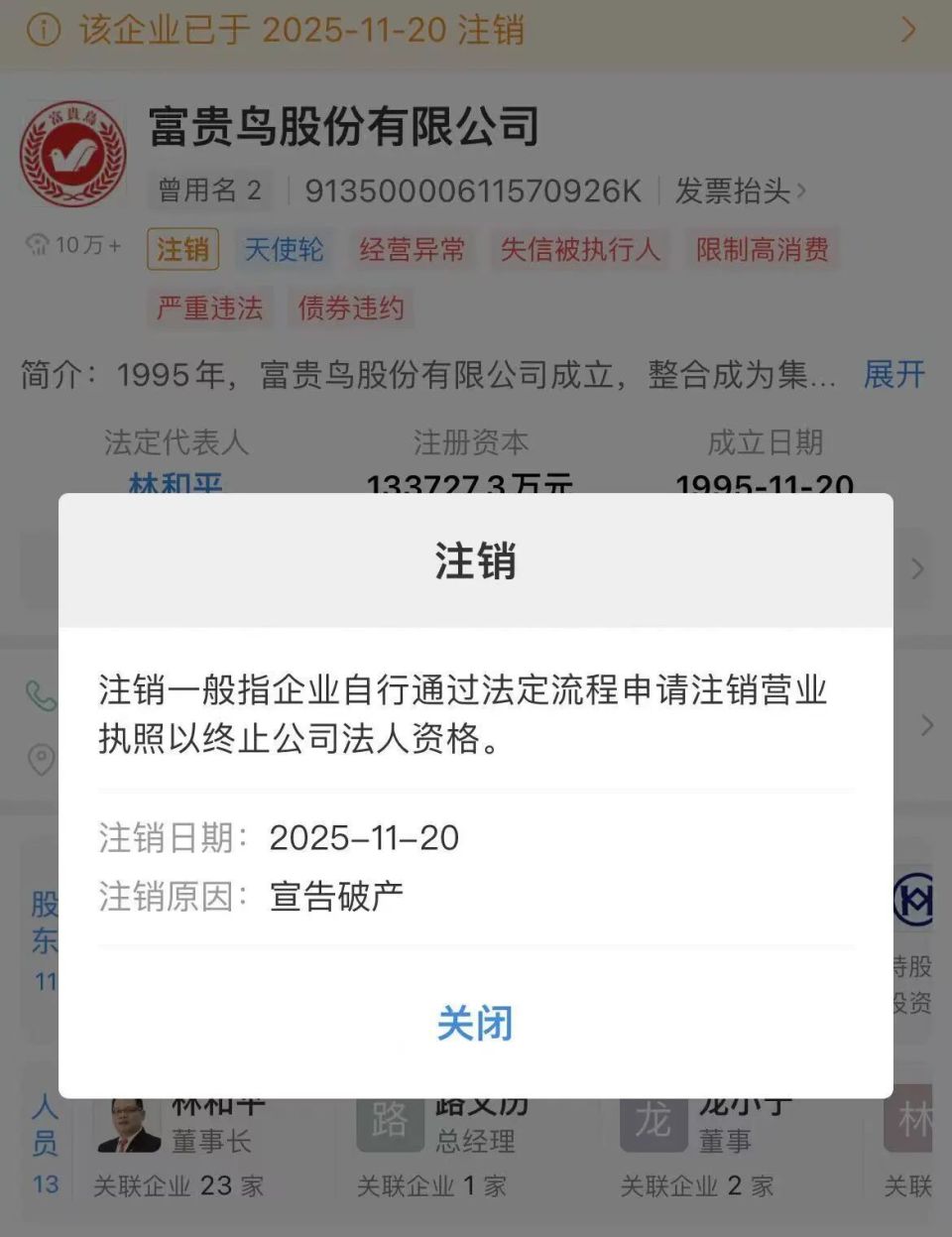Screen dimensions: 952x1237
Task: Expand the 简介 with 展开
Action: (x=893, y=376)
